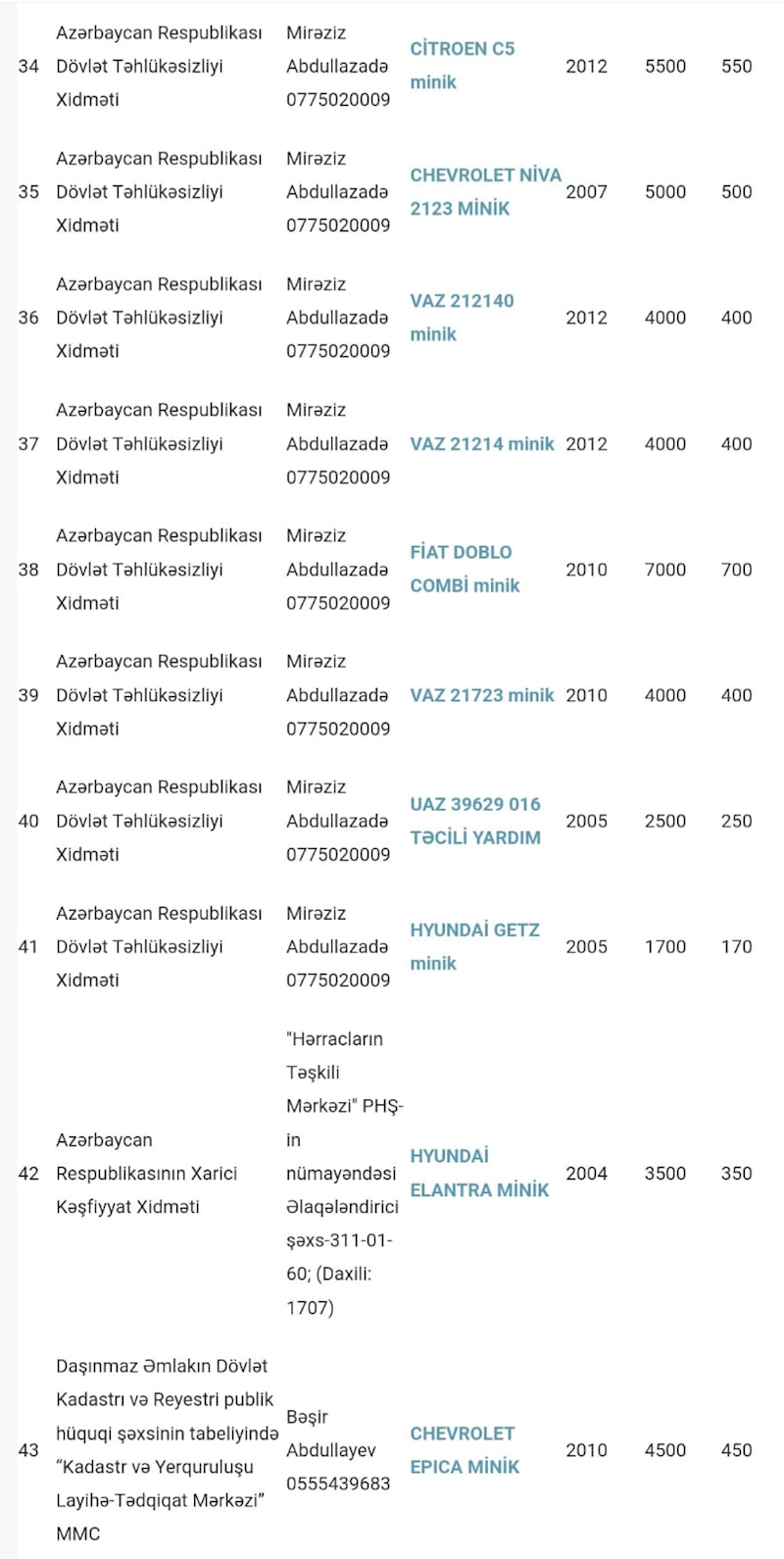This screenshot has height=1559, width=784.
Task: Open the VAZ 212140 minik link
Action: click(x=462, y=318)
